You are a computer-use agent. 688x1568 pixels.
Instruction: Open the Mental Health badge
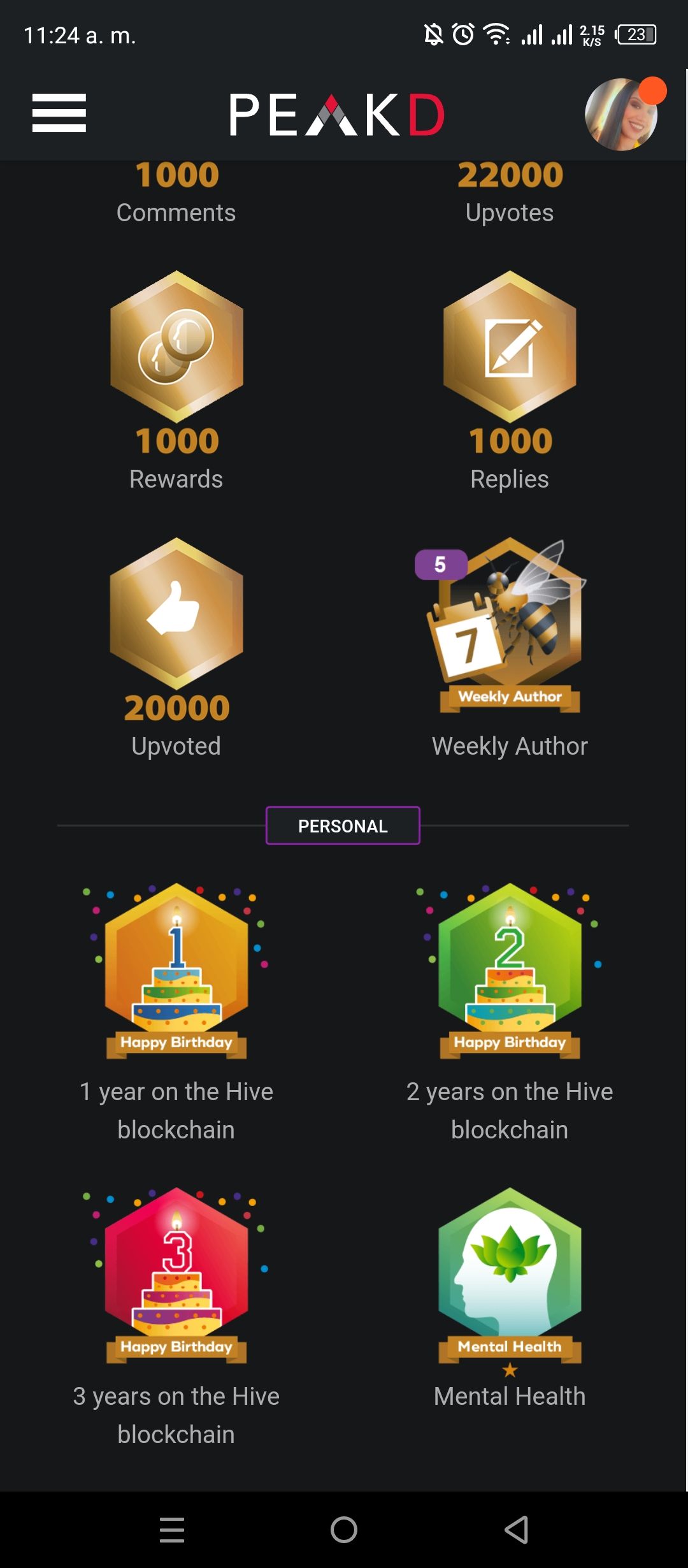pyautogui.click(x=510, y=1274)
